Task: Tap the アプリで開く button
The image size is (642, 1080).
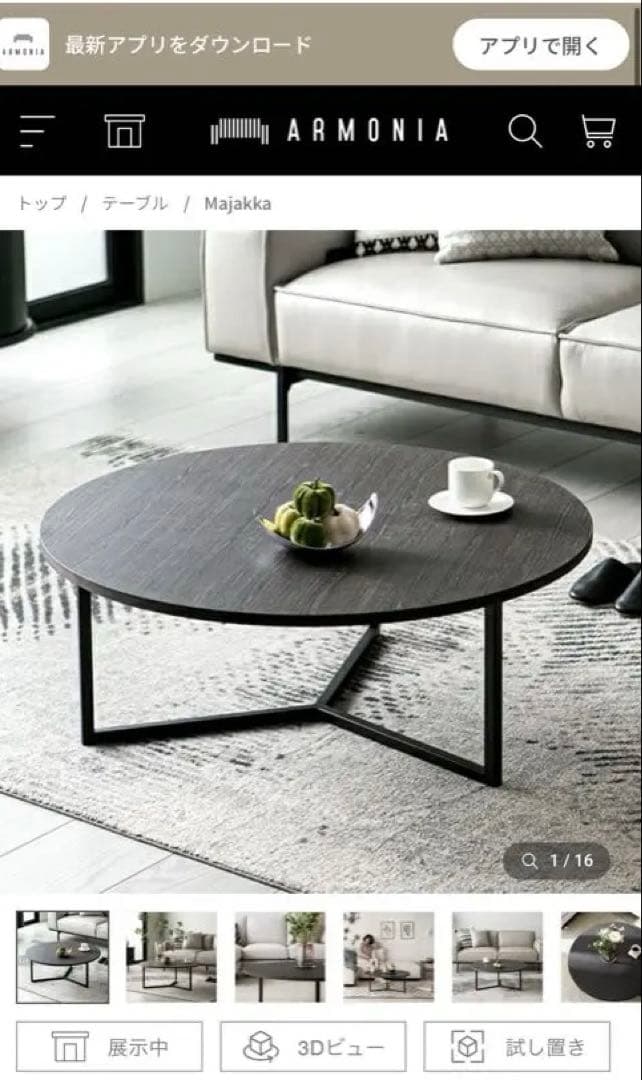Action: tap(540, 45)
